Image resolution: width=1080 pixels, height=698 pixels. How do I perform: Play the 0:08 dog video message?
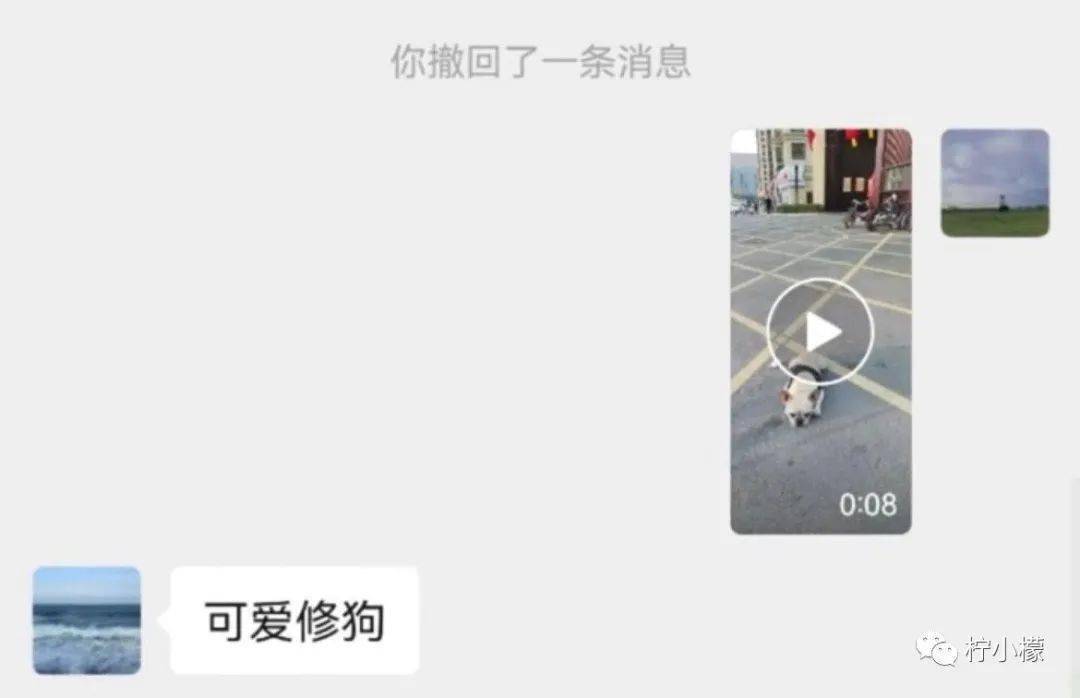click(820, 332)
